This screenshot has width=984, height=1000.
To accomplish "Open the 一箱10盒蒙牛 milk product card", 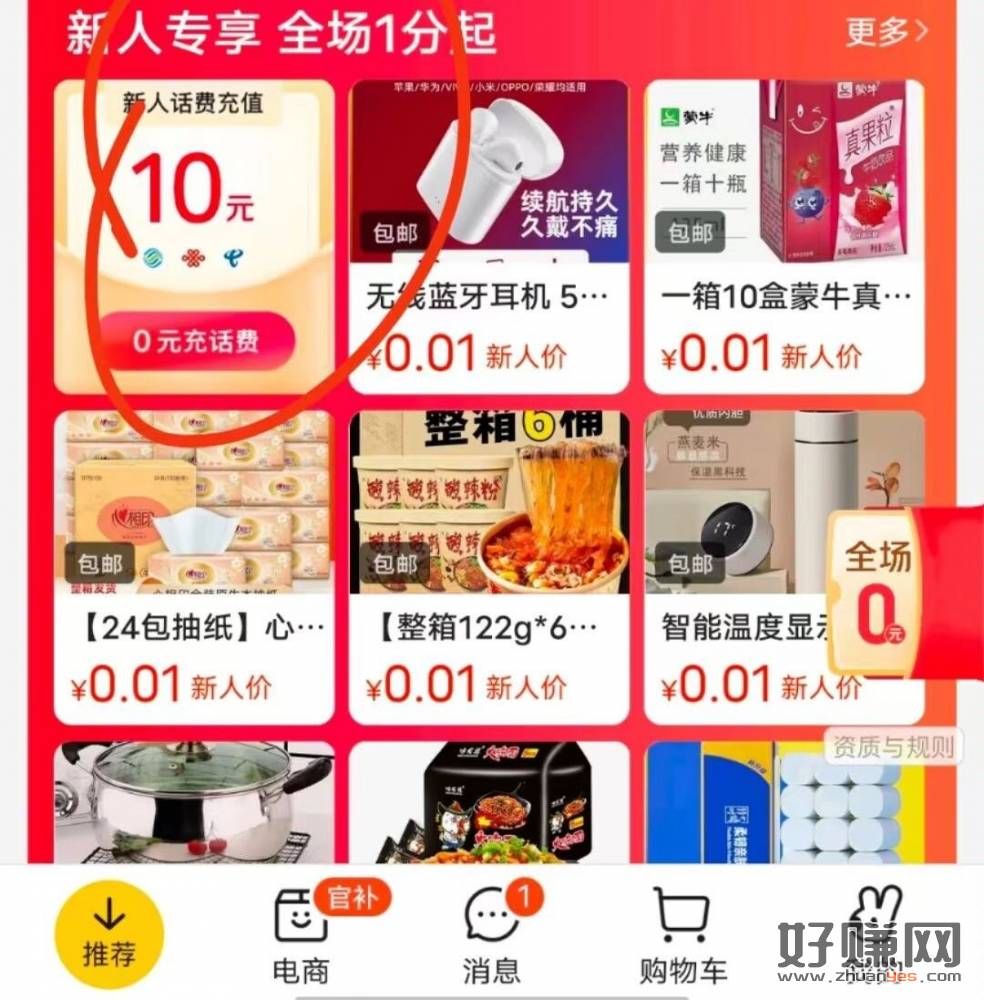I will [x=784, y=236].
